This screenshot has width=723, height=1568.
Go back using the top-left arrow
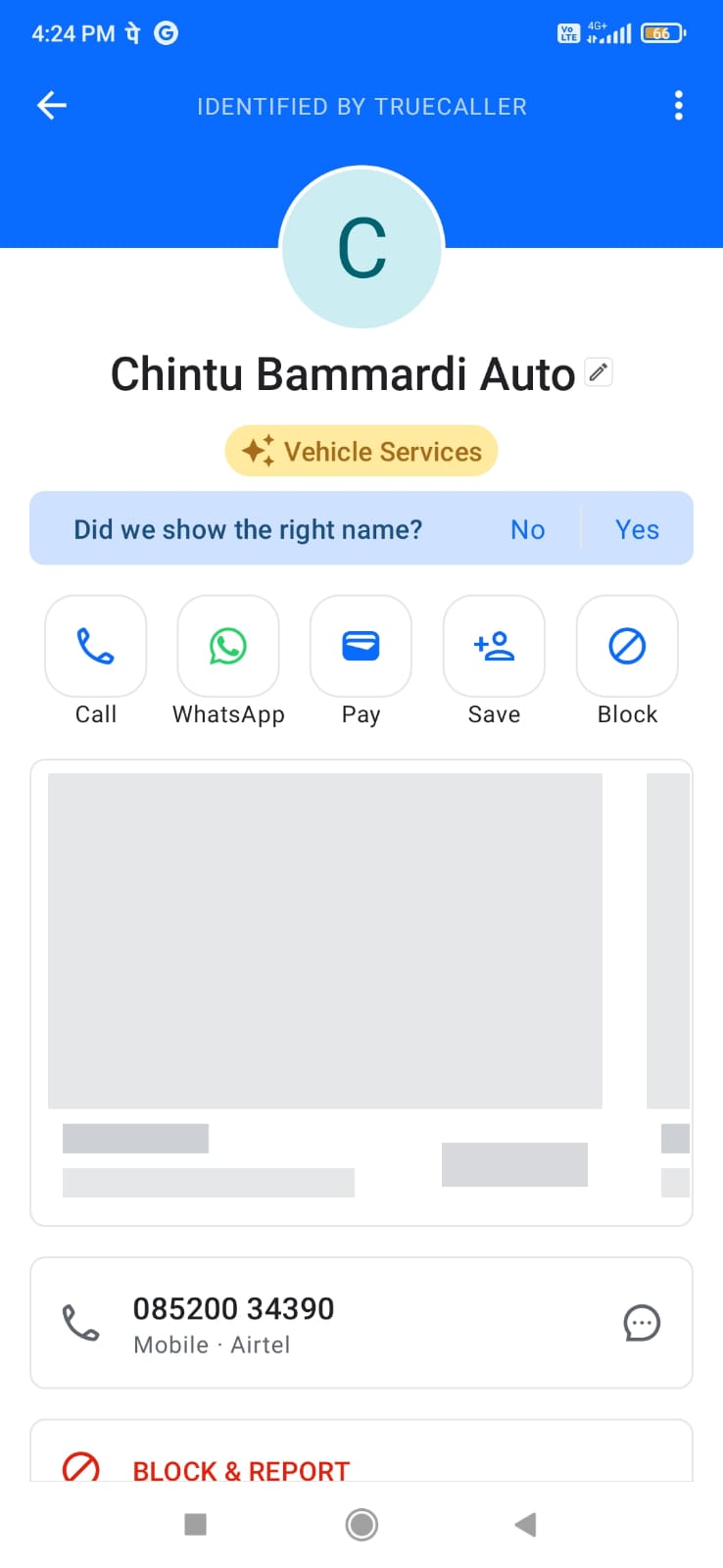(x=52, y=106)
